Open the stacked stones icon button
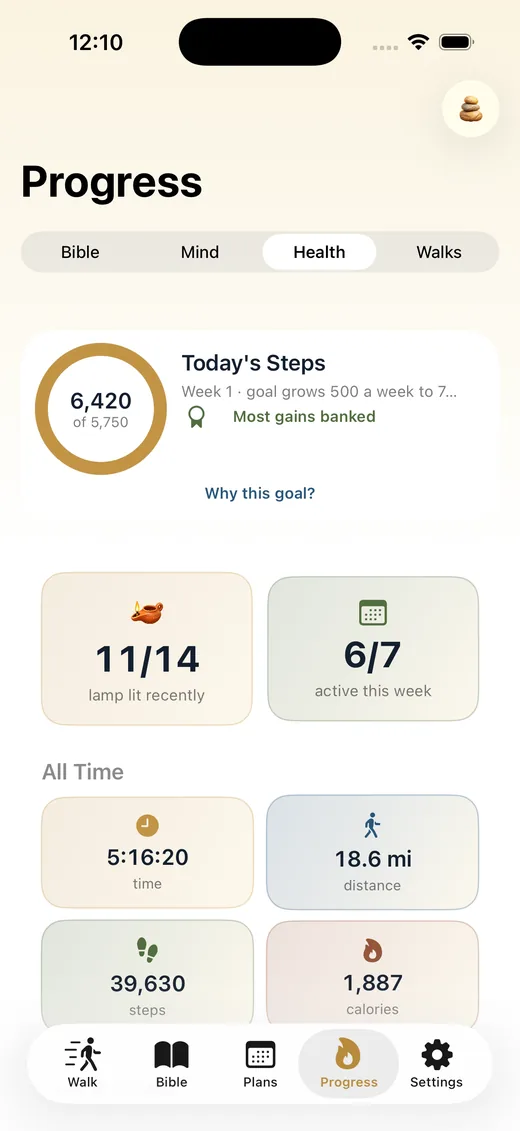This screenshot has height=1131, width=520. click(x=470, y=109)
